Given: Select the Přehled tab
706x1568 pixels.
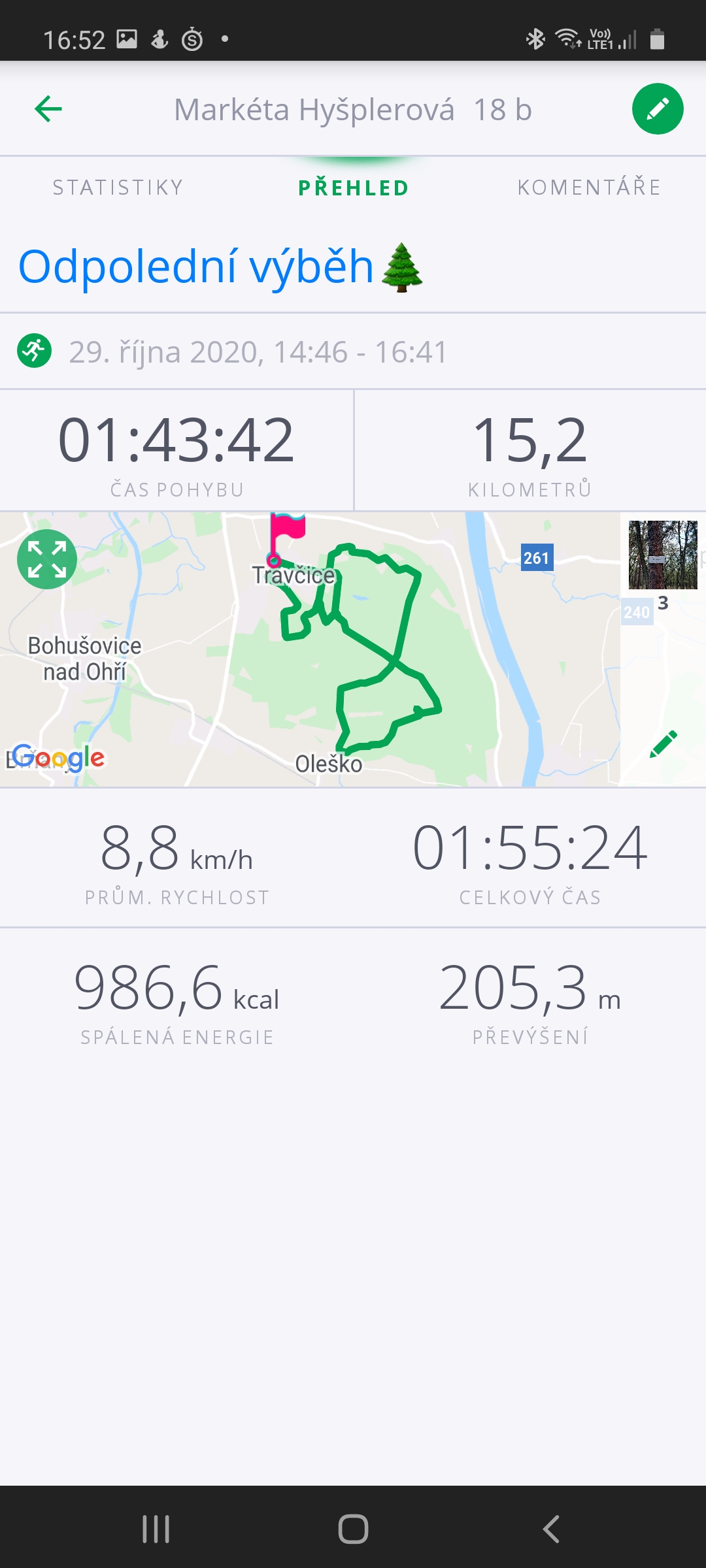Looking at the screenshot, I should click(354, 188).
